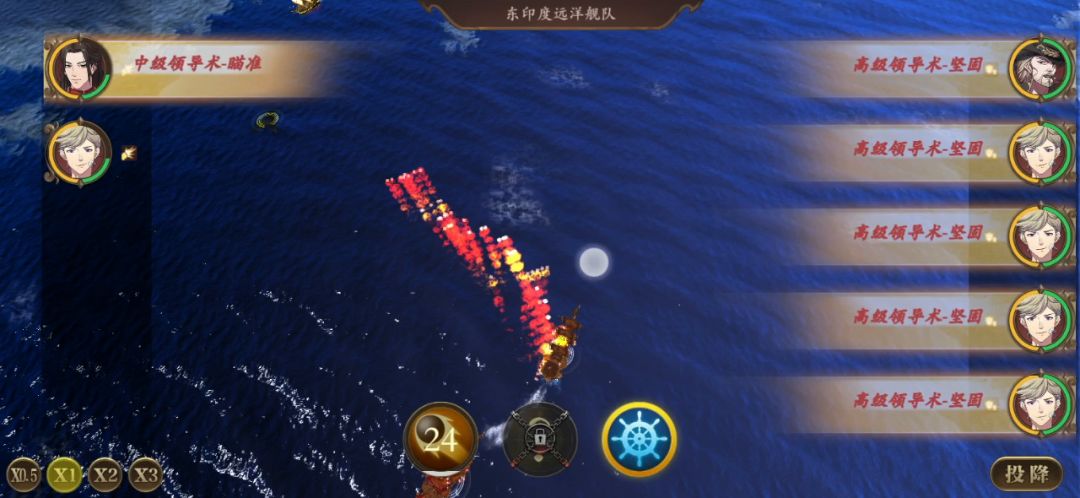Select the enemy captain wearing a hat
Screen dimensions: 1080x498
click(1040, 68)
